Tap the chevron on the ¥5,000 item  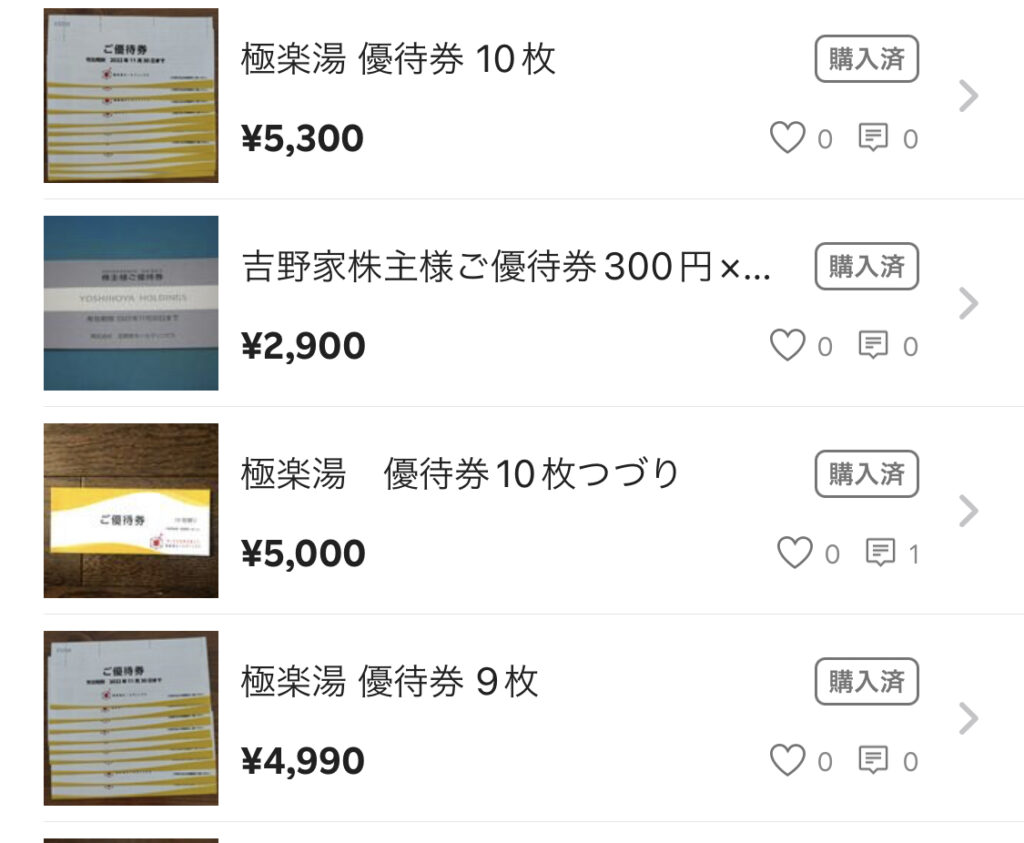pyautogui.click(x=967, y=511)
